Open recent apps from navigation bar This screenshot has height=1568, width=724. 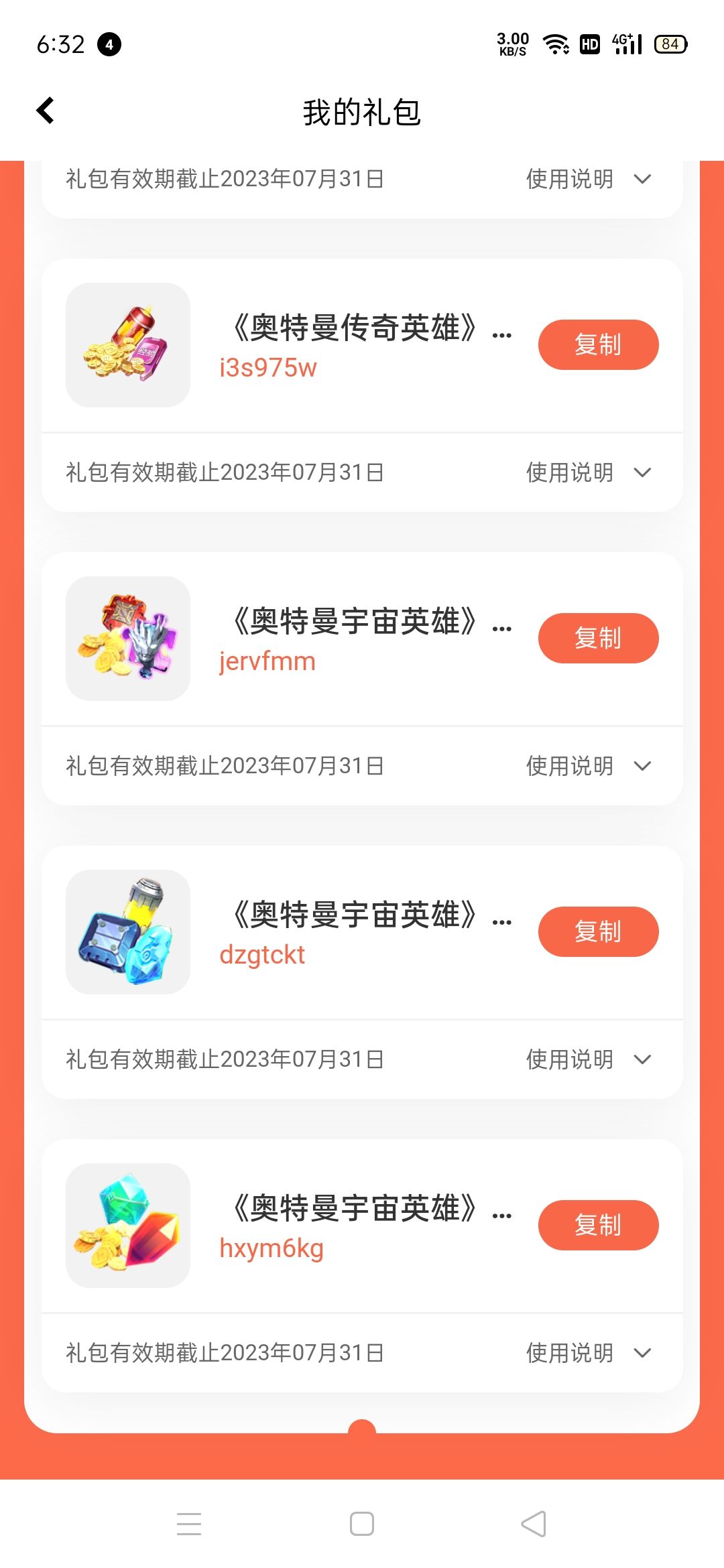pyautogui.click(x=189, y=1524)
